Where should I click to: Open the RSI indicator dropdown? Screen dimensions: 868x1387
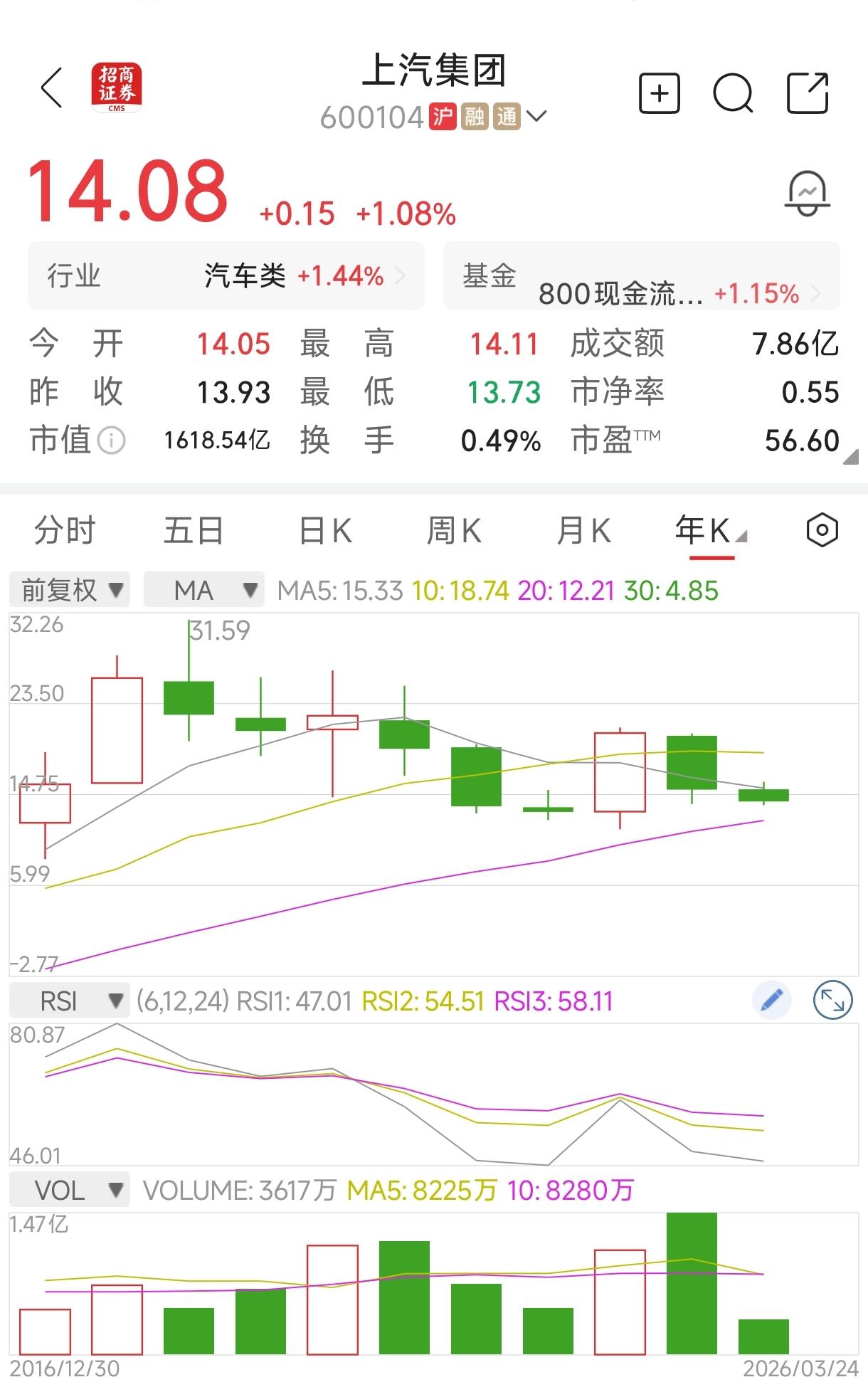tap(70, 1001)
